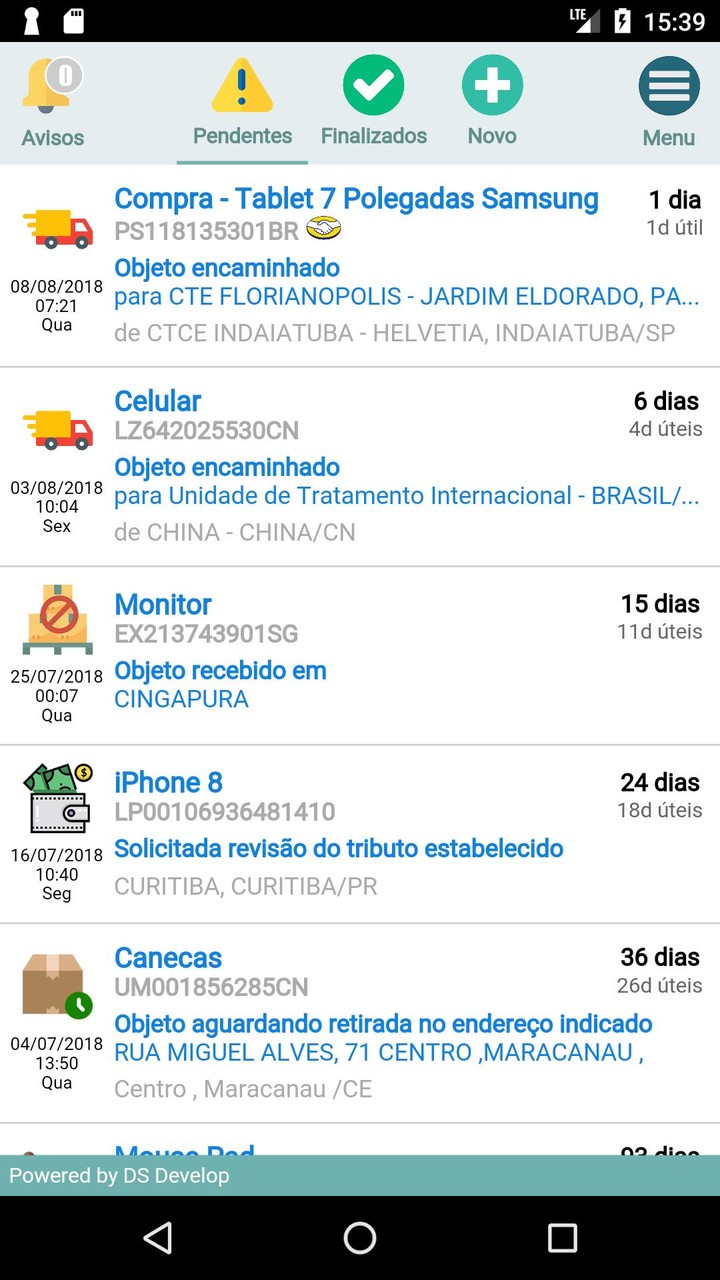Viewport: 720px width, 1280px height.
Task: Tap the truck icon on the Tablet Samsung entry
Action: tap(55, 230)
